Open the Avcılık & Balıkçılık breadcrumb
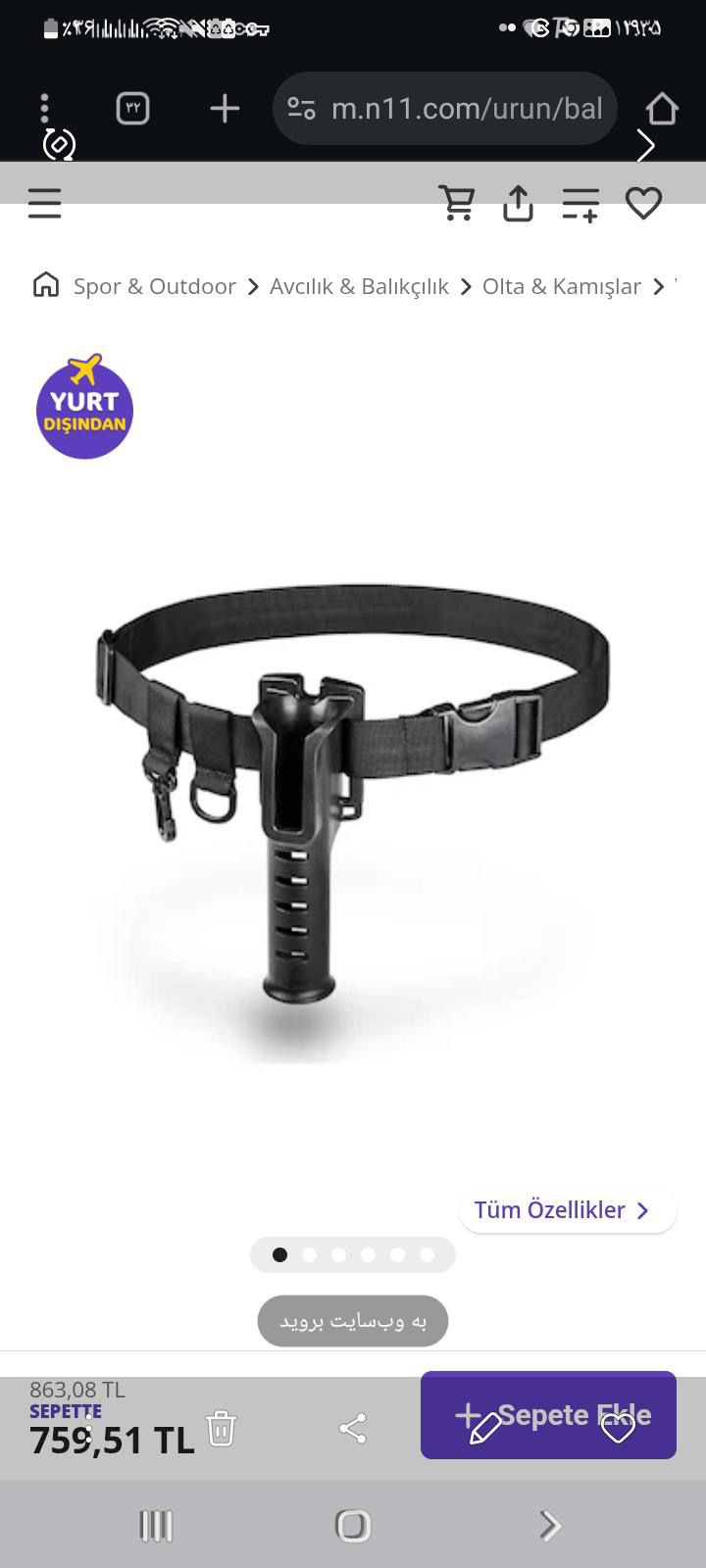Screen dimensions: 706x1568 tap(359, 286)
